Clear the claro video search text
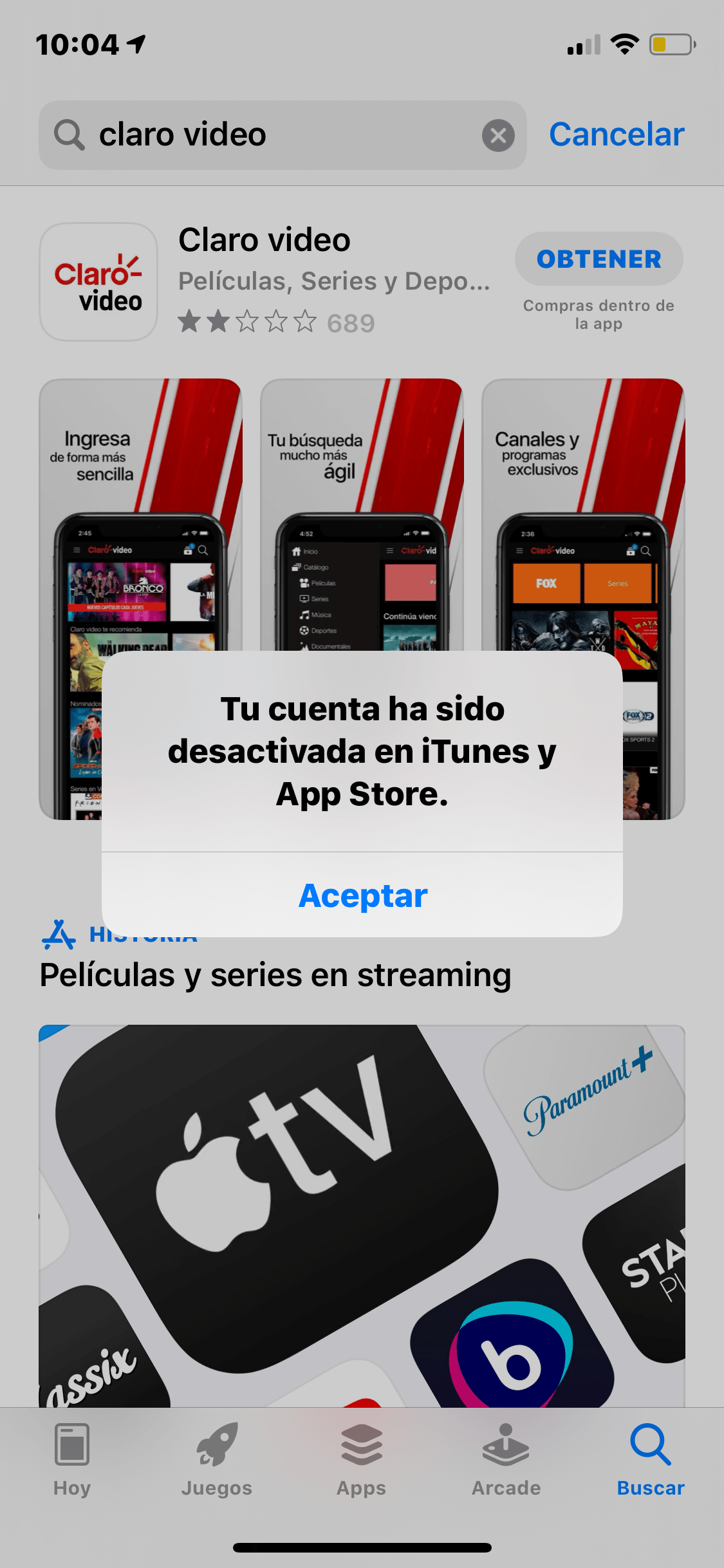 498,136
